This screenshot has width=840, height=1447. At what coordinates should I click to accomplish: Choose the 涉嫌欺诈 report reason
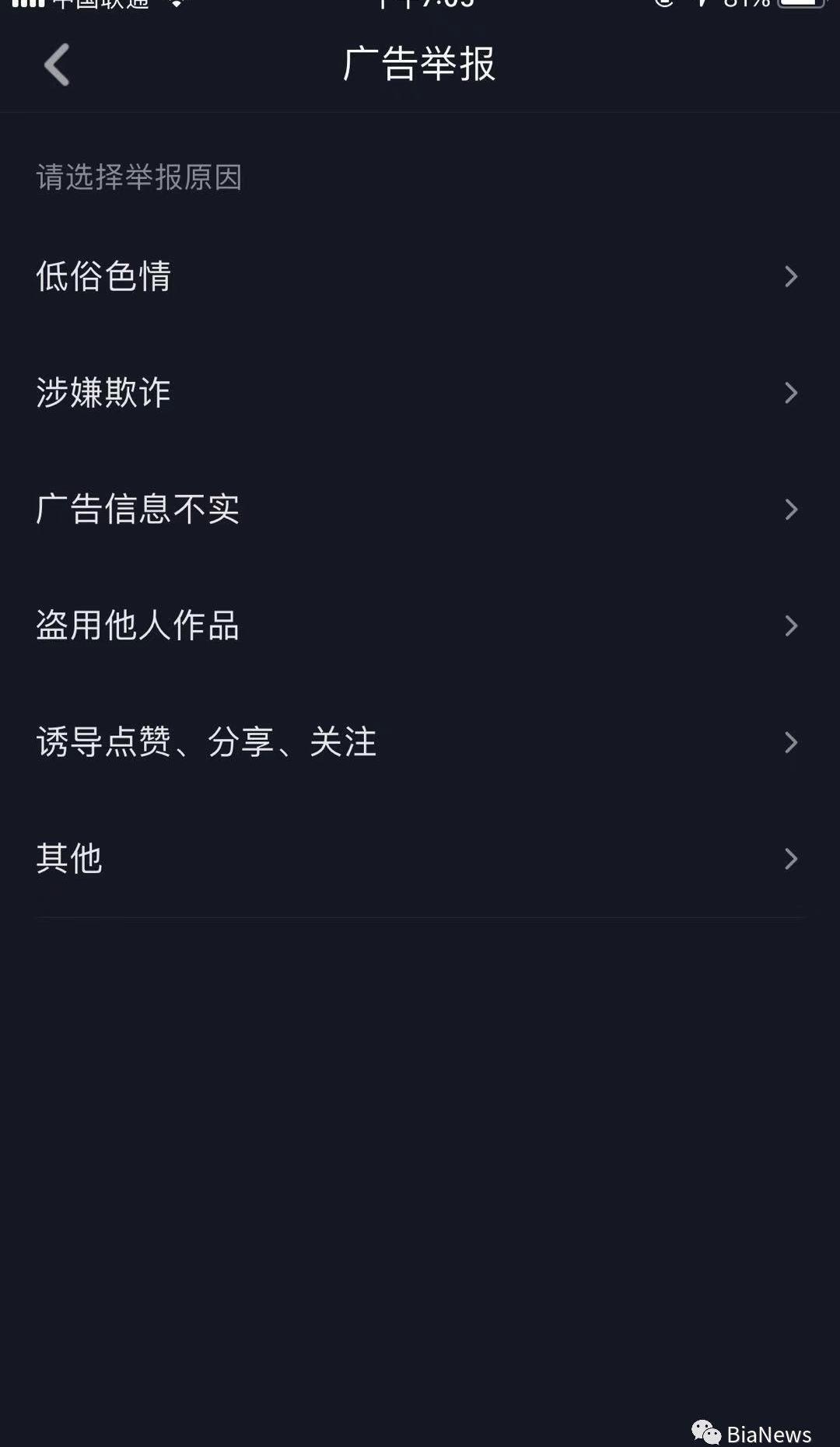click(104, 393)
